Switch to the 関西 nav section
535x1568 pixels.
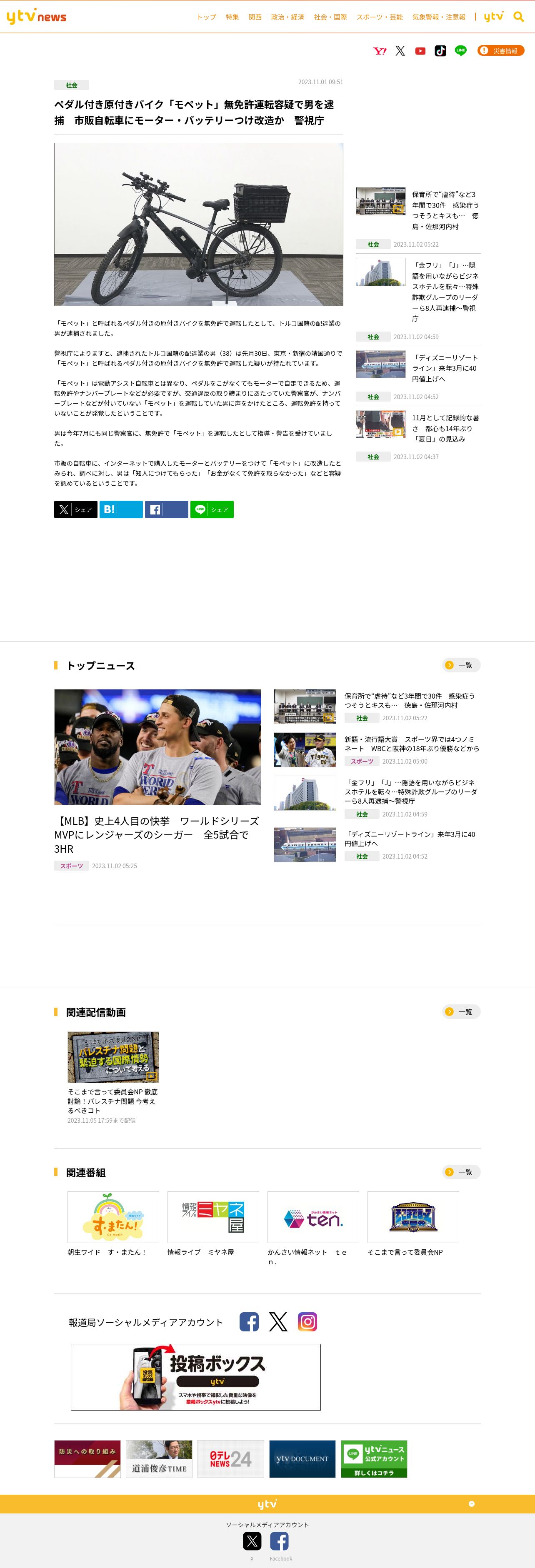pos(255,17)
